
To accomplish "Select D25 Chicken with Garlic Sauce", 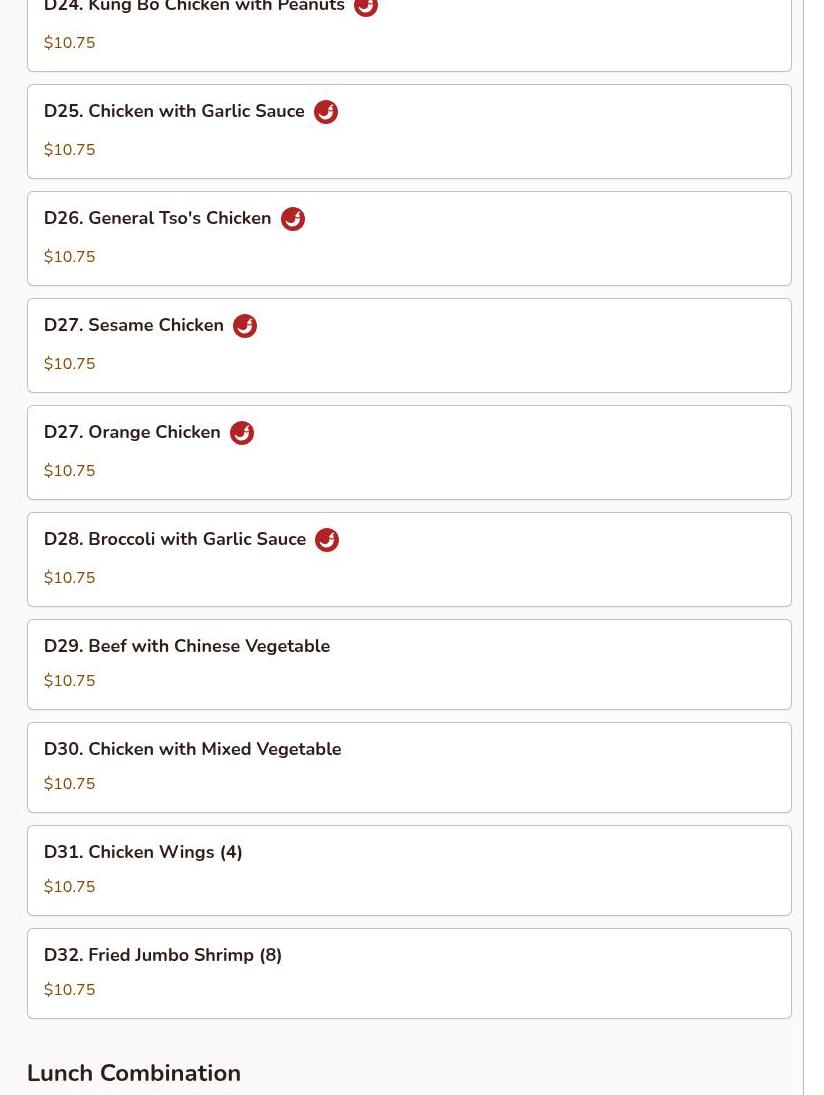I will coord(408,131).
